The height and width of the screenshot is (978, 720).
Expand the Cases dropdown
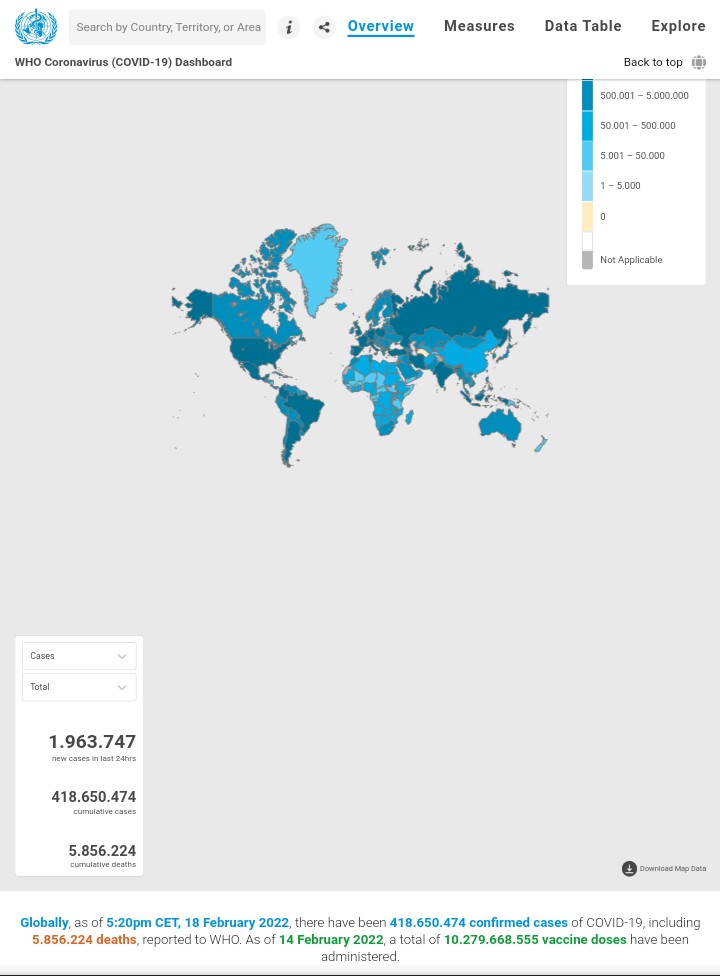79,656
